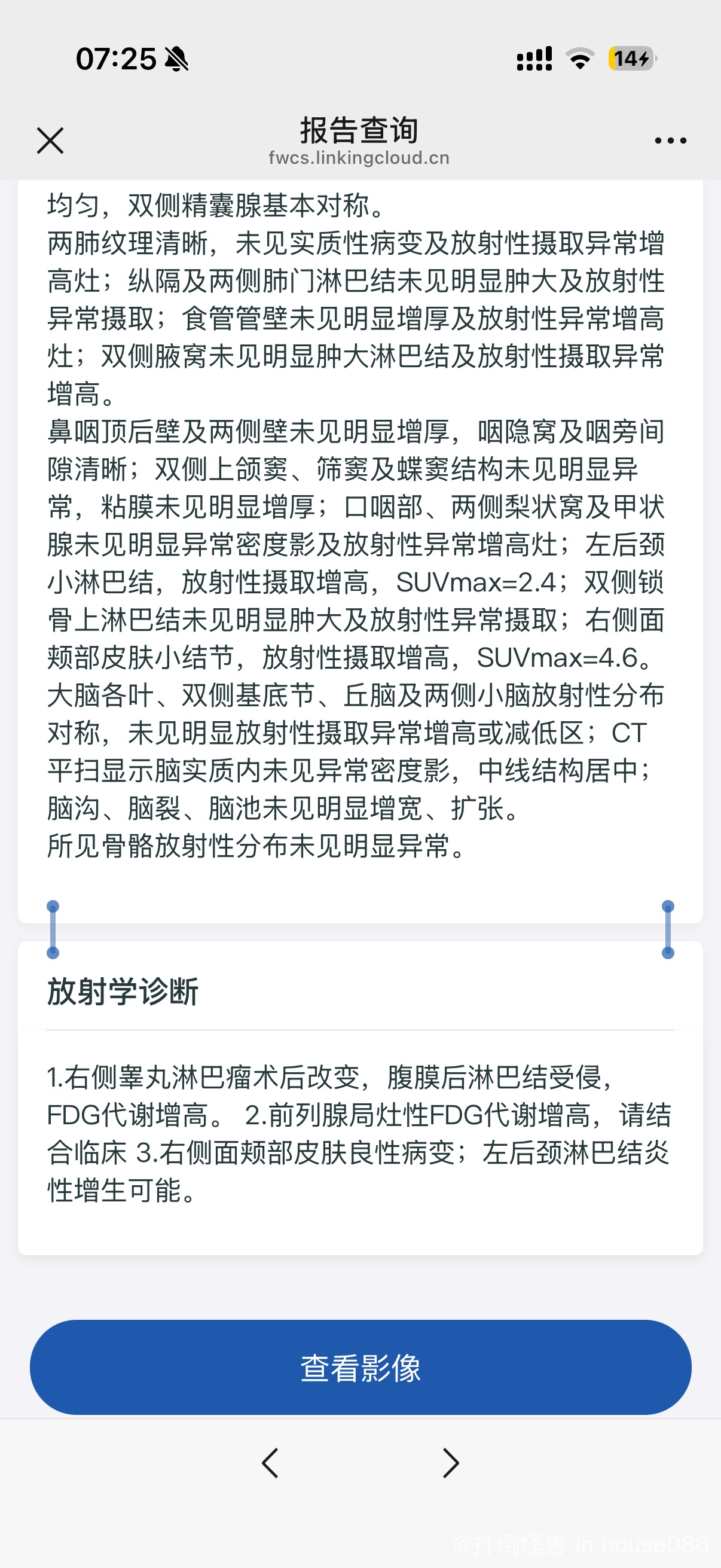Tap the 查看影像 button

[x=360, y=1368]
